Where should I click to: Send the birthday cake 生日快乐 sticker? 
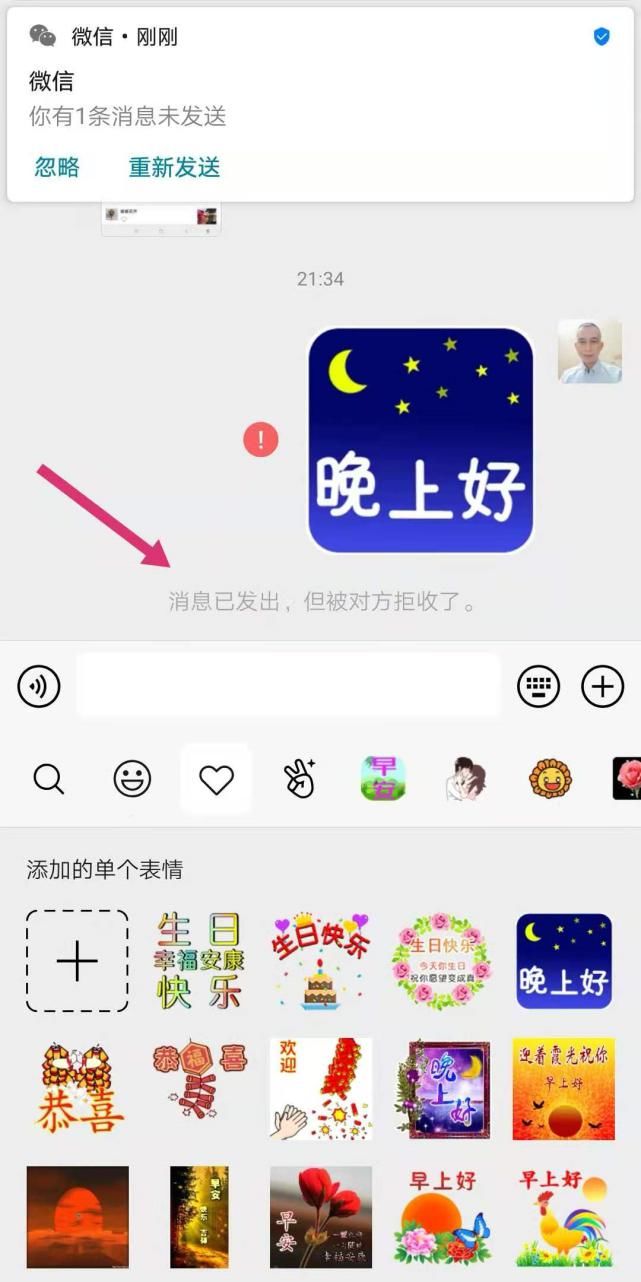click(x=320, y=961)
